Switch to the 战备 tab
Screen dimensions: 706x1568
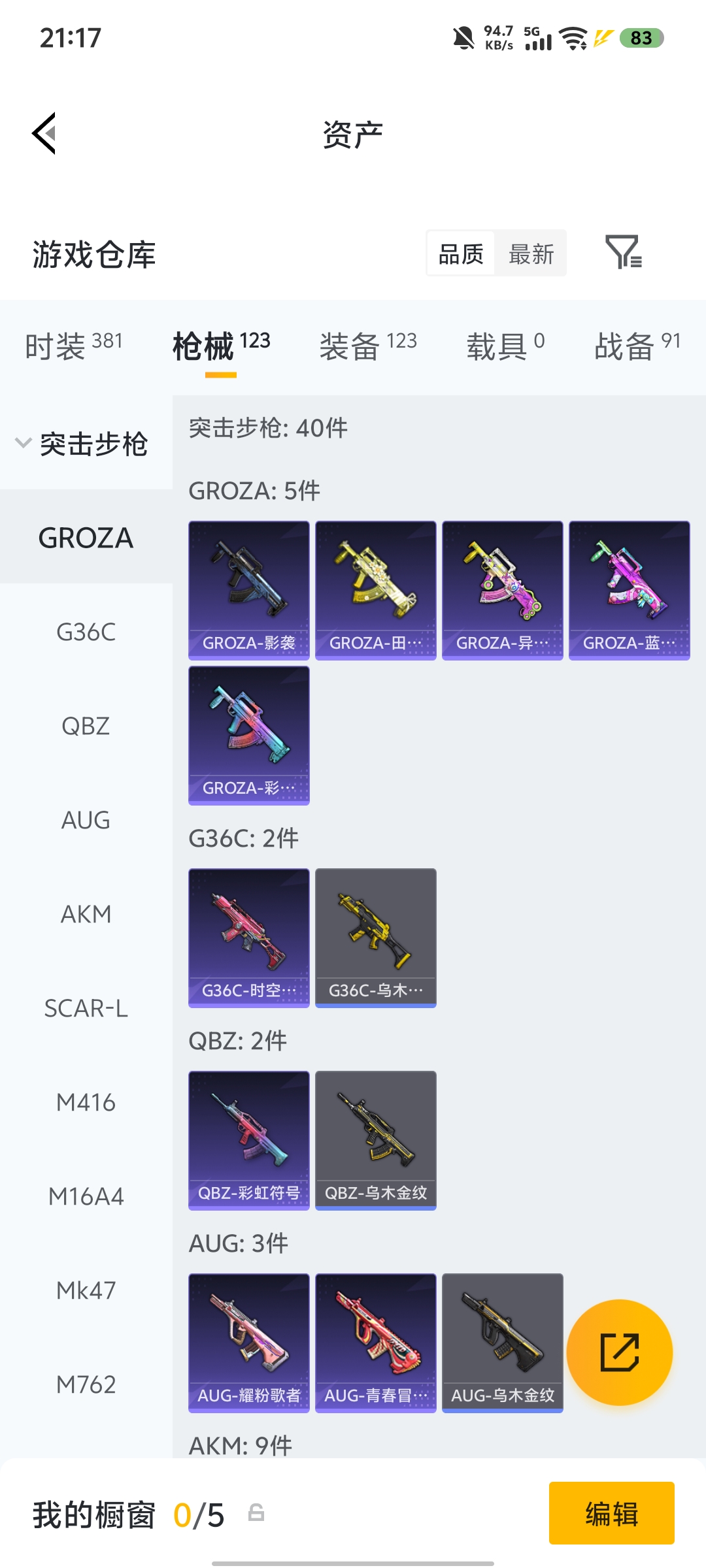637,346
